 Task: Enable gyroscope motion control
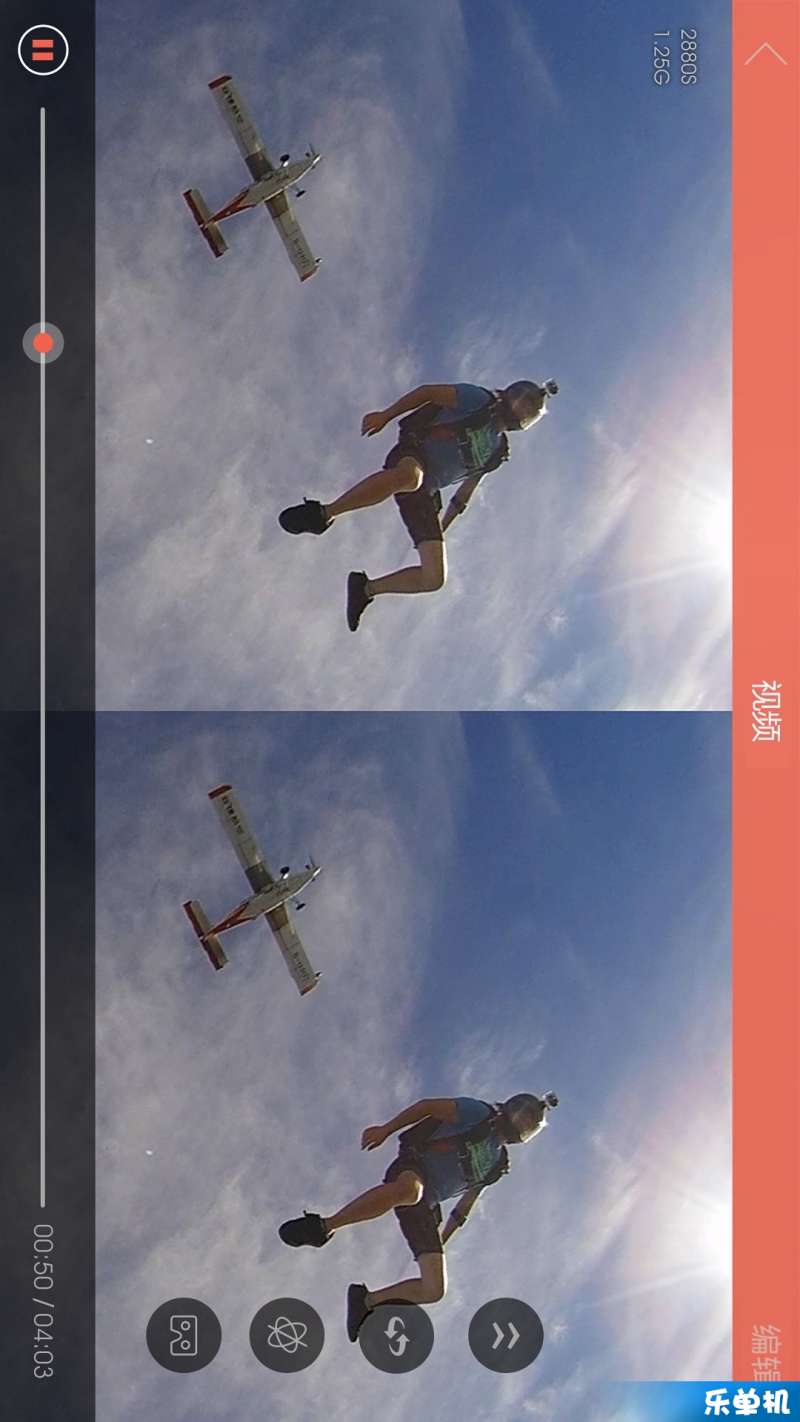[x=287, y=1335]
